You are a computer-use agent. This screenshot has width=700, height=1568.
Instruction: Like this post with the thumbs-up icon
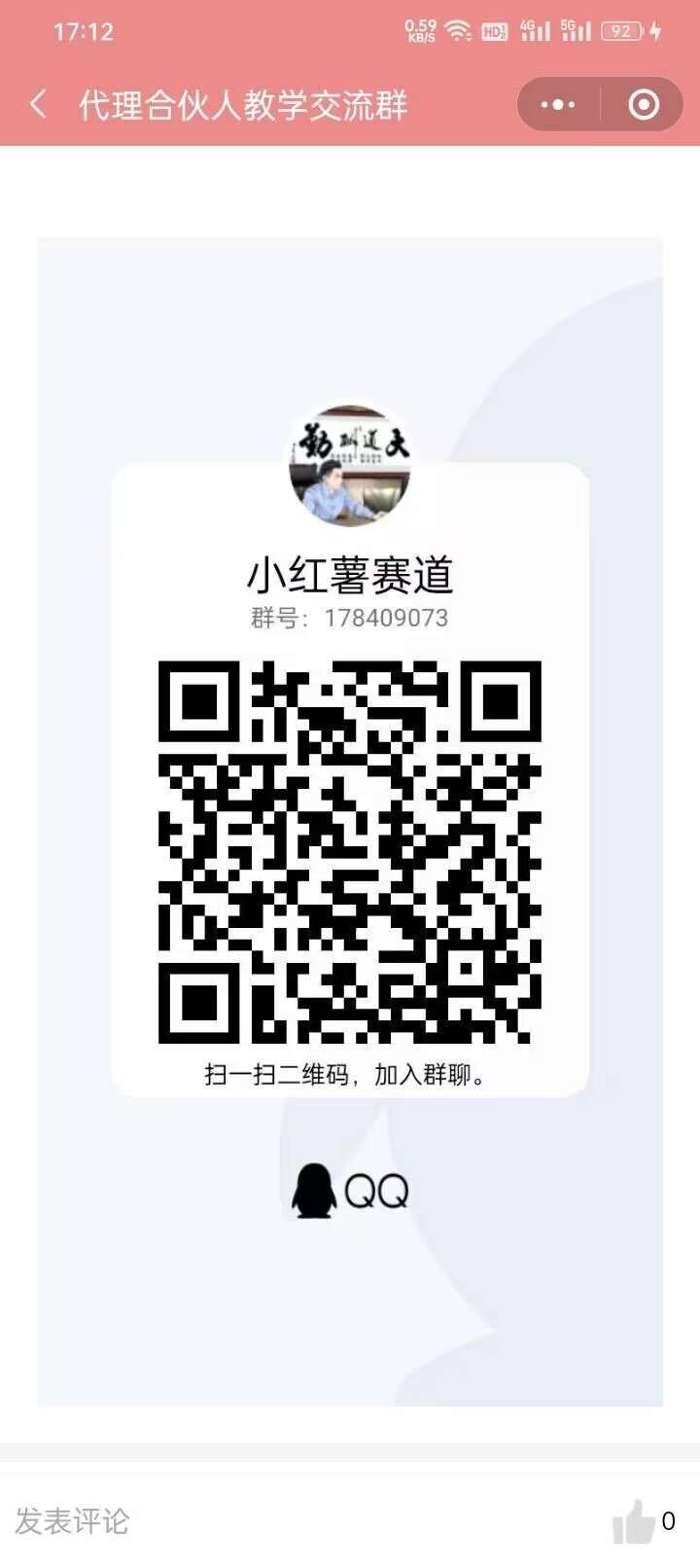click(x=634, y=1520)
